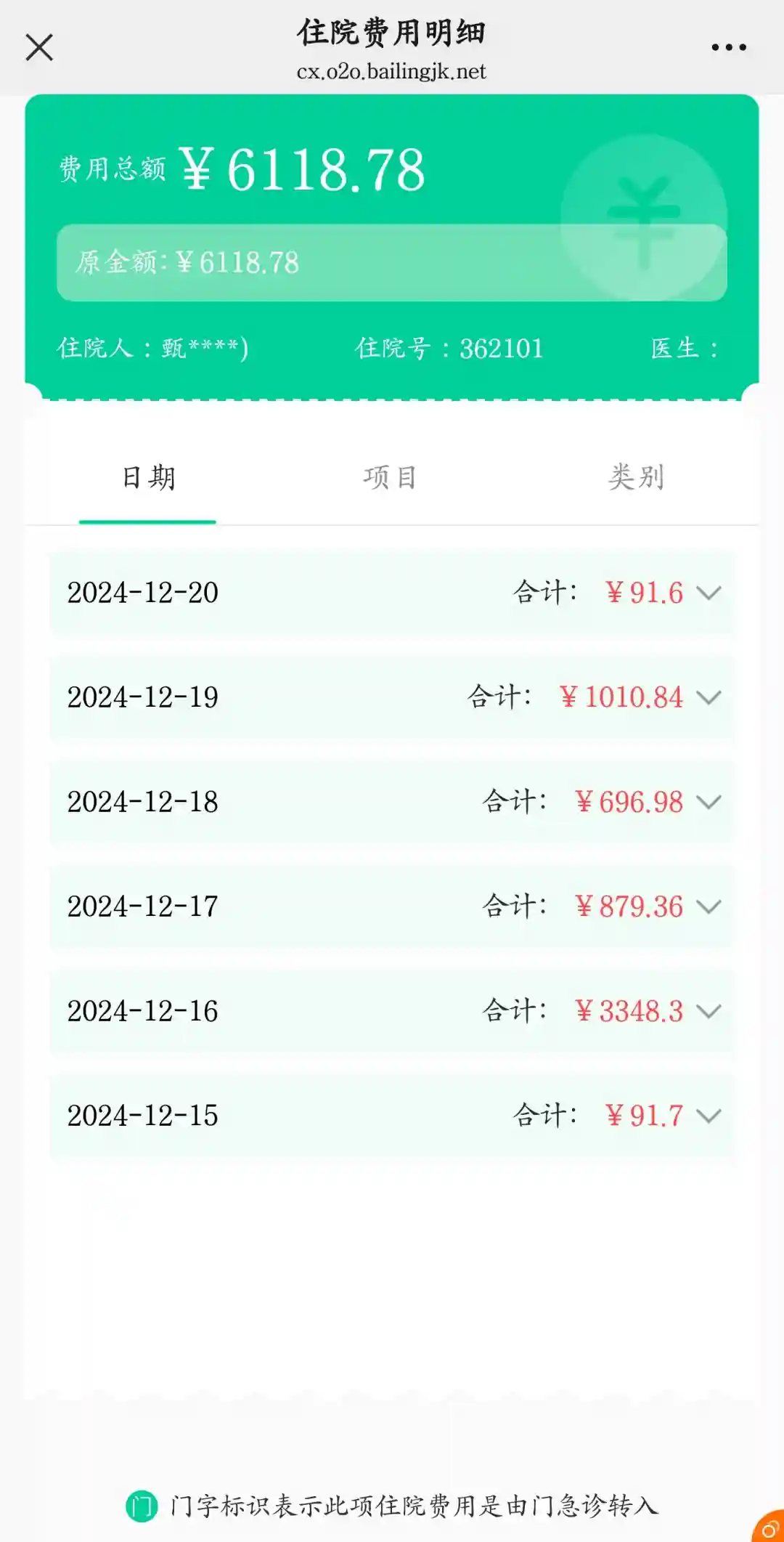Expand charges for 2024-12-18
This screenshot has height=1542, width=784.
click(708, 802)
